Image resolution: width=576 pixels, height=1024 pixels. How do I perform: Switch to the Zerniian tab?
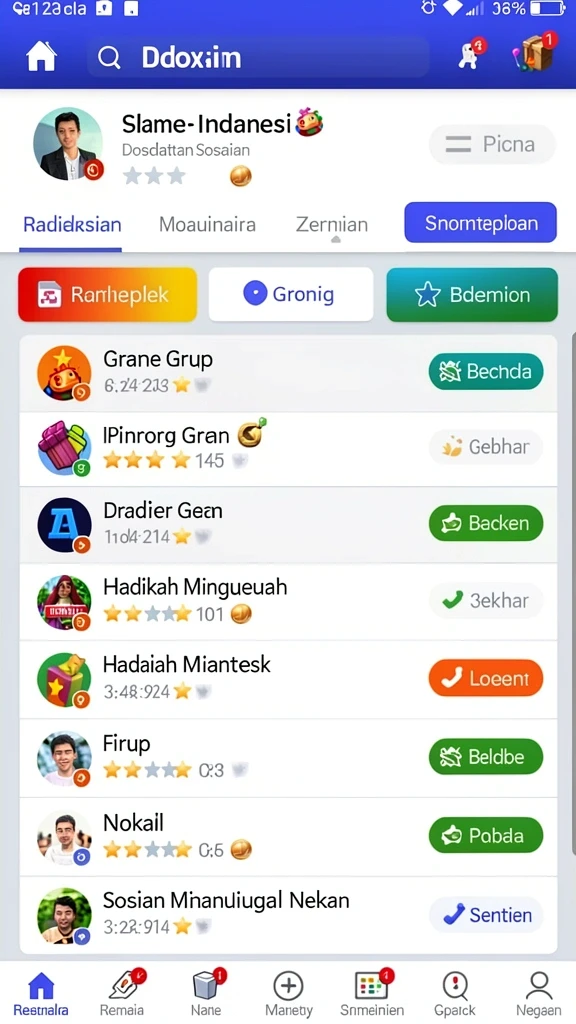pos(332,225)
